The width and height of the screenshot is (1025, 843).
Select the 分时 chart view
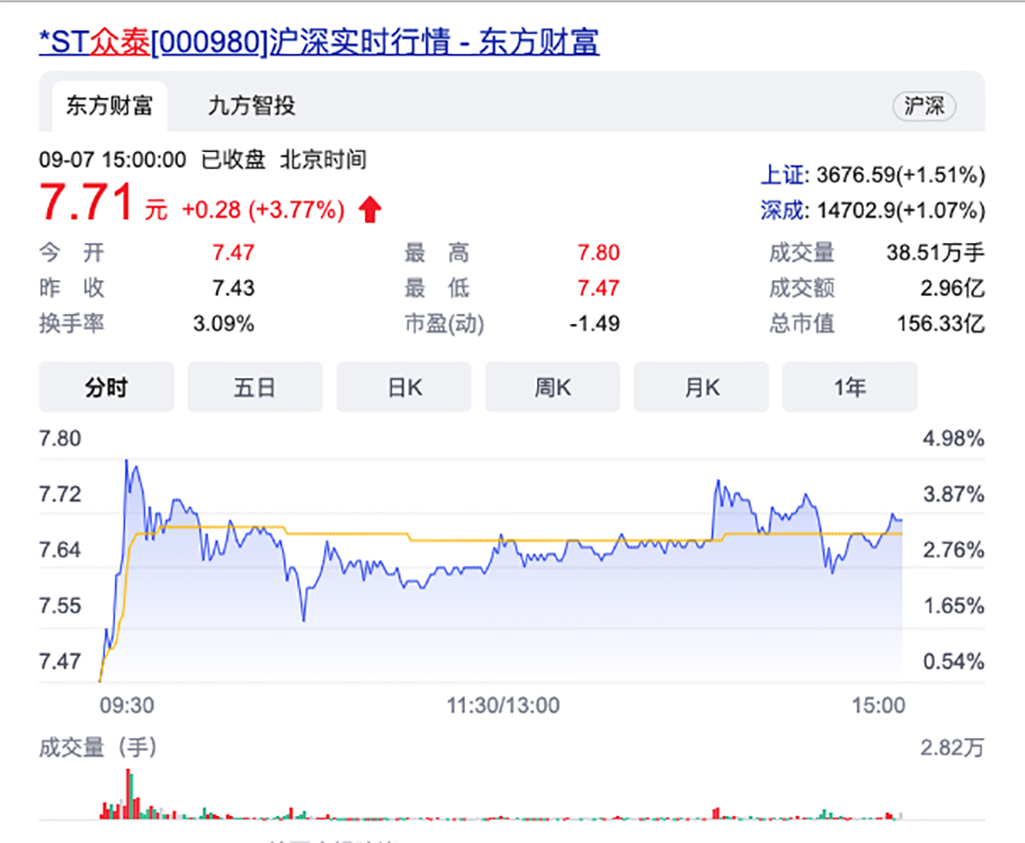click(x=106, y=387)
